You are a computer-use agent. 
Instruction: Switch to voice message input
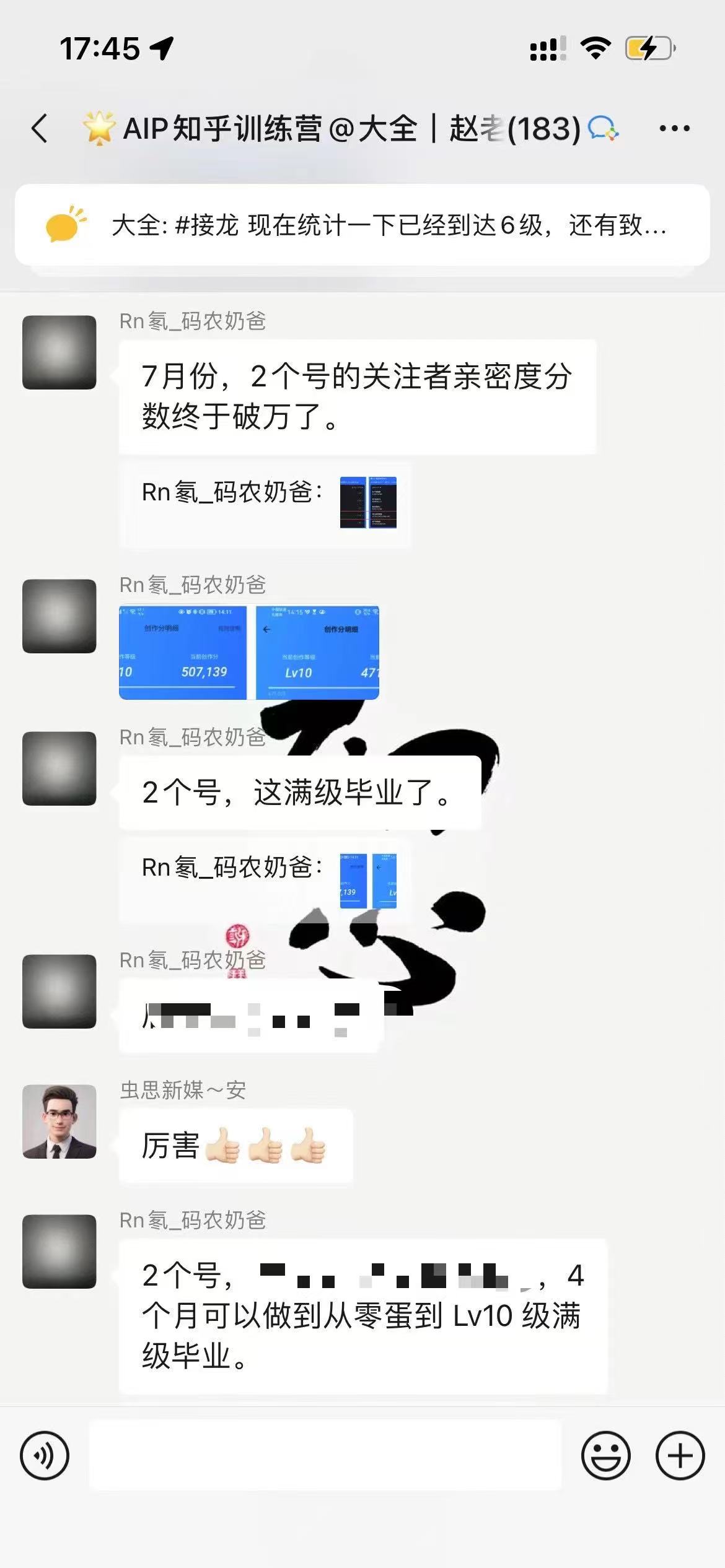pos(45,1455)
